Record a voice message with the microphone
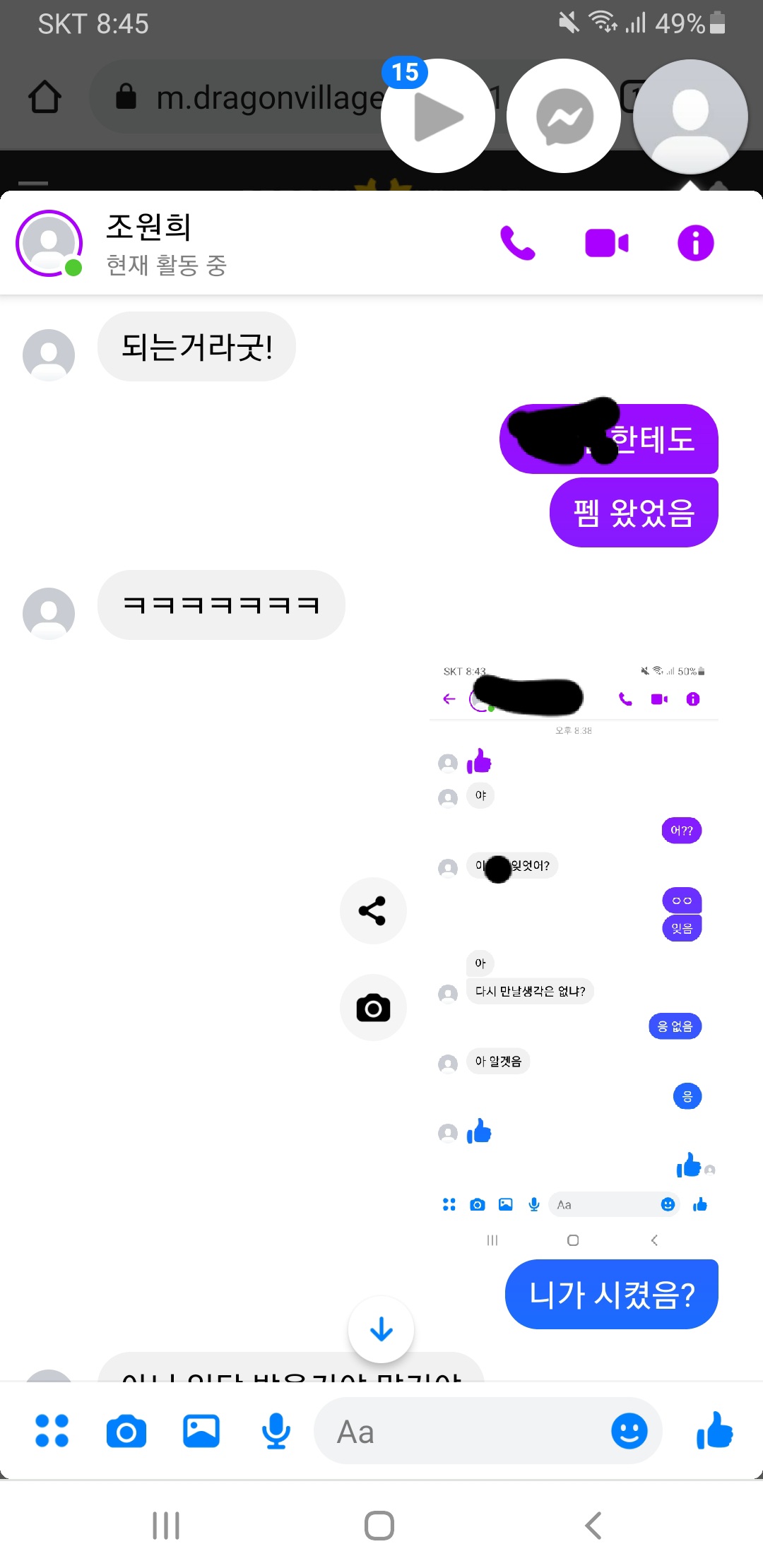Image resolution: width=763 pixels, height=1568 pixels. click(276, 1432)
